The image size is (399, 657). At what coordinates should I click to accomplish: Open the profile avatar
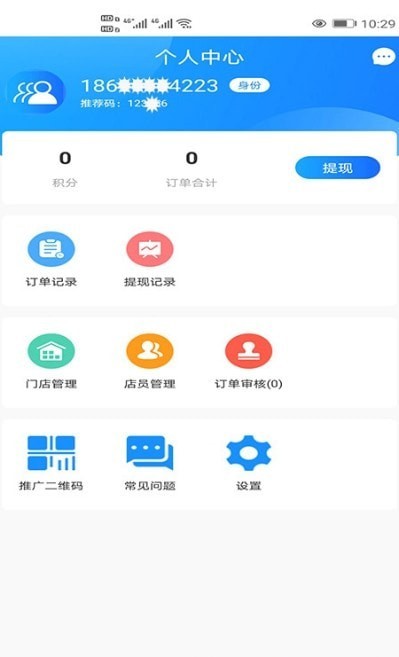(36, 92)
